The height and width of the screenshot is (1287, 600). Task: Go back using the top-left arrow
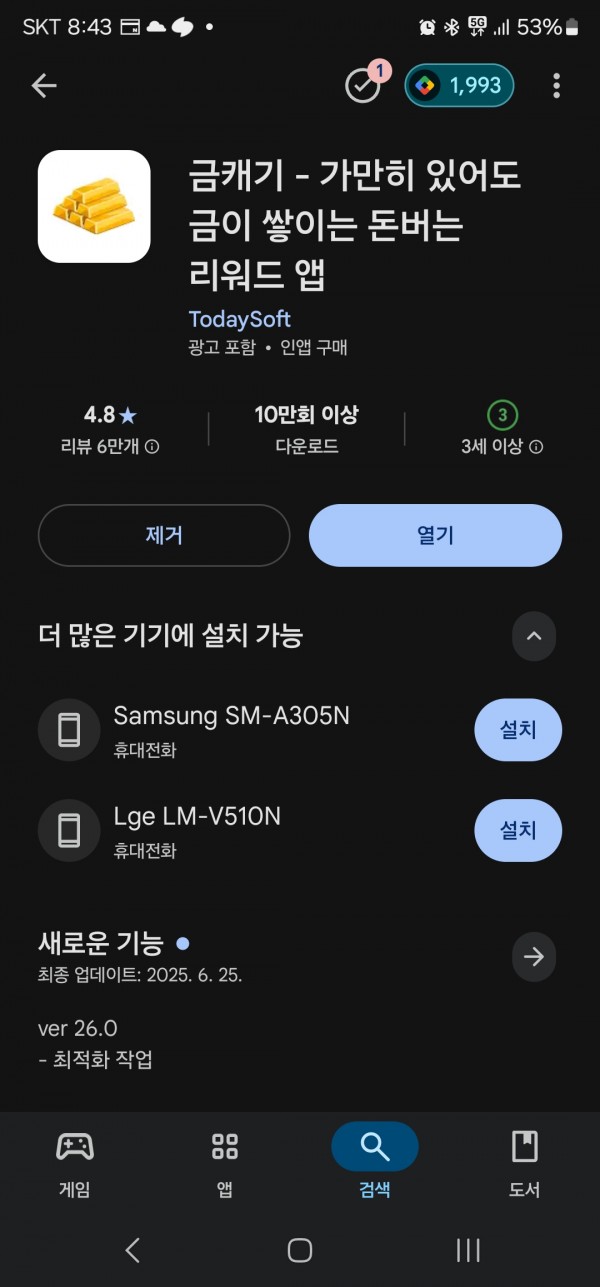pos(44,86)
